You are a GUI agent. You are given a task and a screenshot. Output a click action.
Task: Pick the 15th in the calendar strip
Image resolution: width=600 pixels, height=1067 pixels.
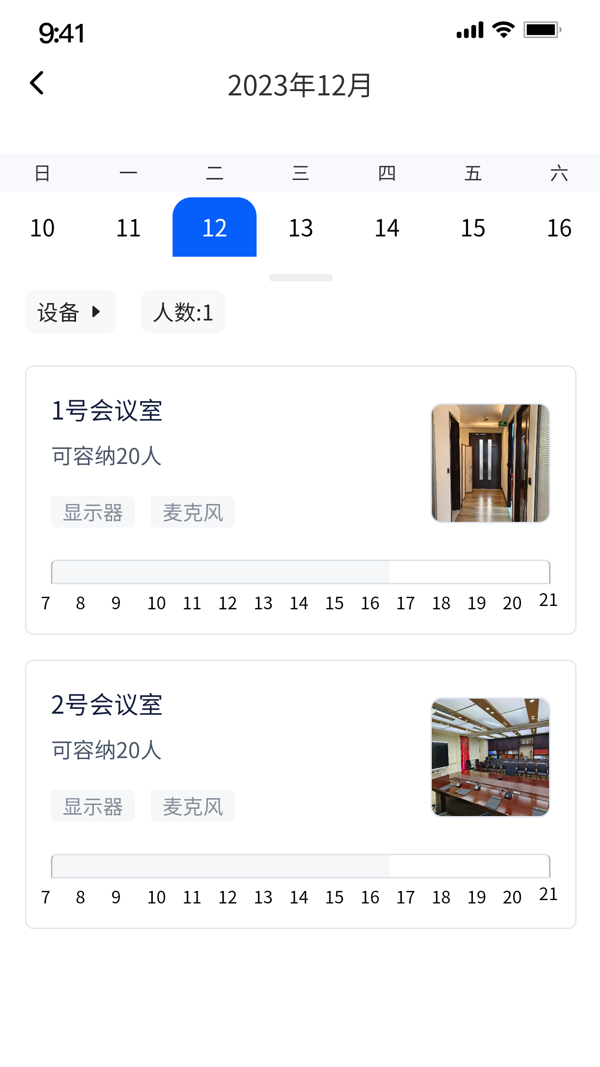pos(473,228)
